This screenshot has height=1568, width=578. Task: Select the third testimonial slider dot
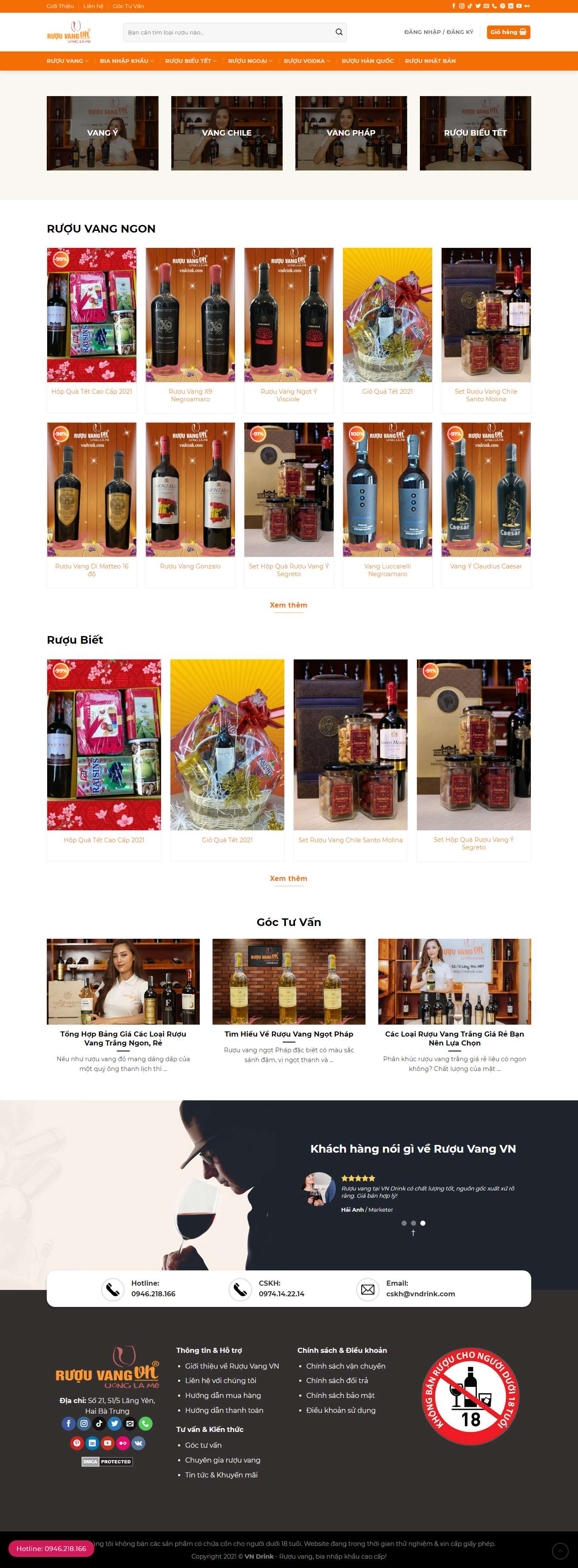coord(423,1223)
